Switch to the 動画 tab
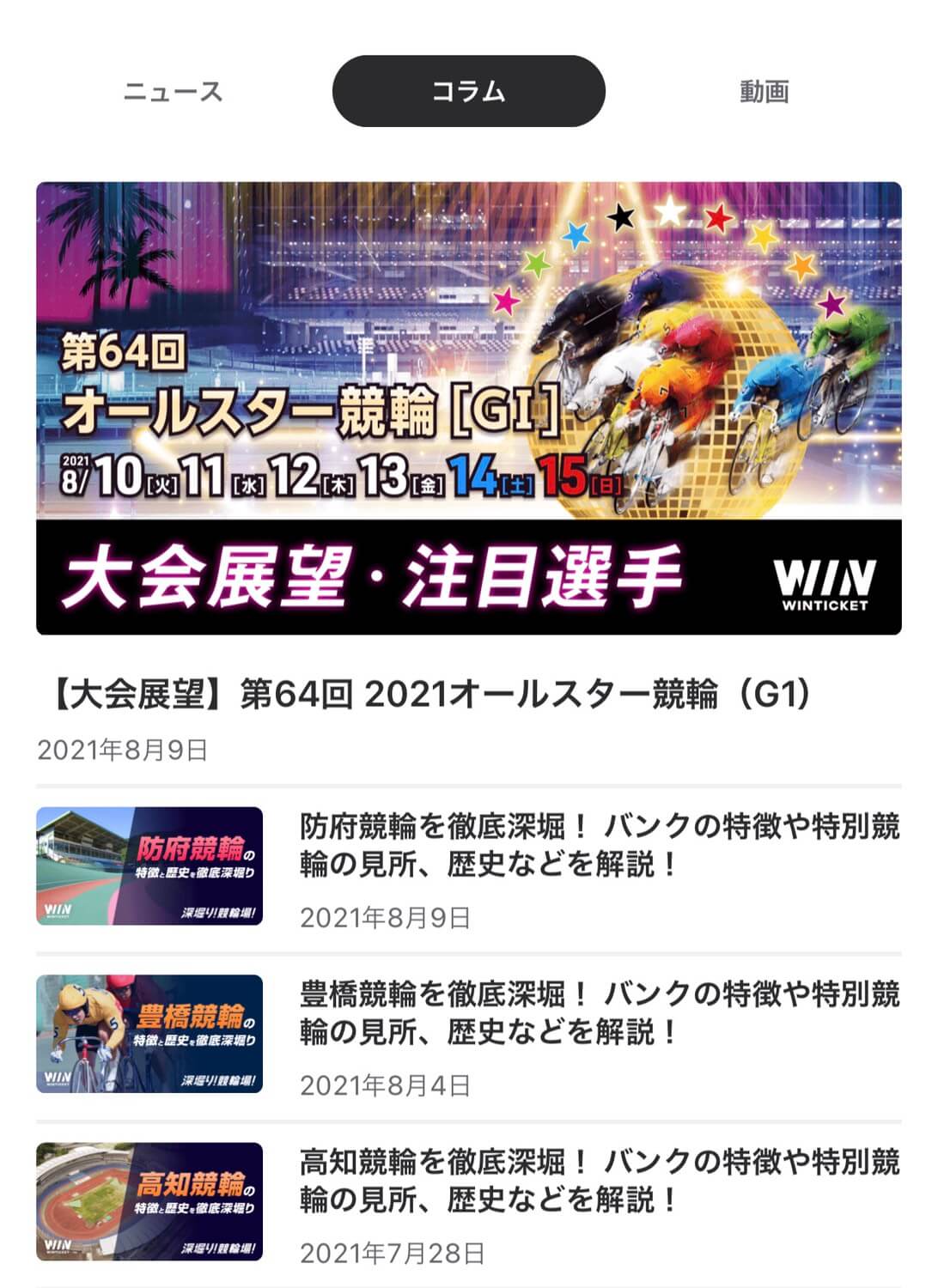The width and height of the screenshot is (938, 1288). tap(764, 92)
